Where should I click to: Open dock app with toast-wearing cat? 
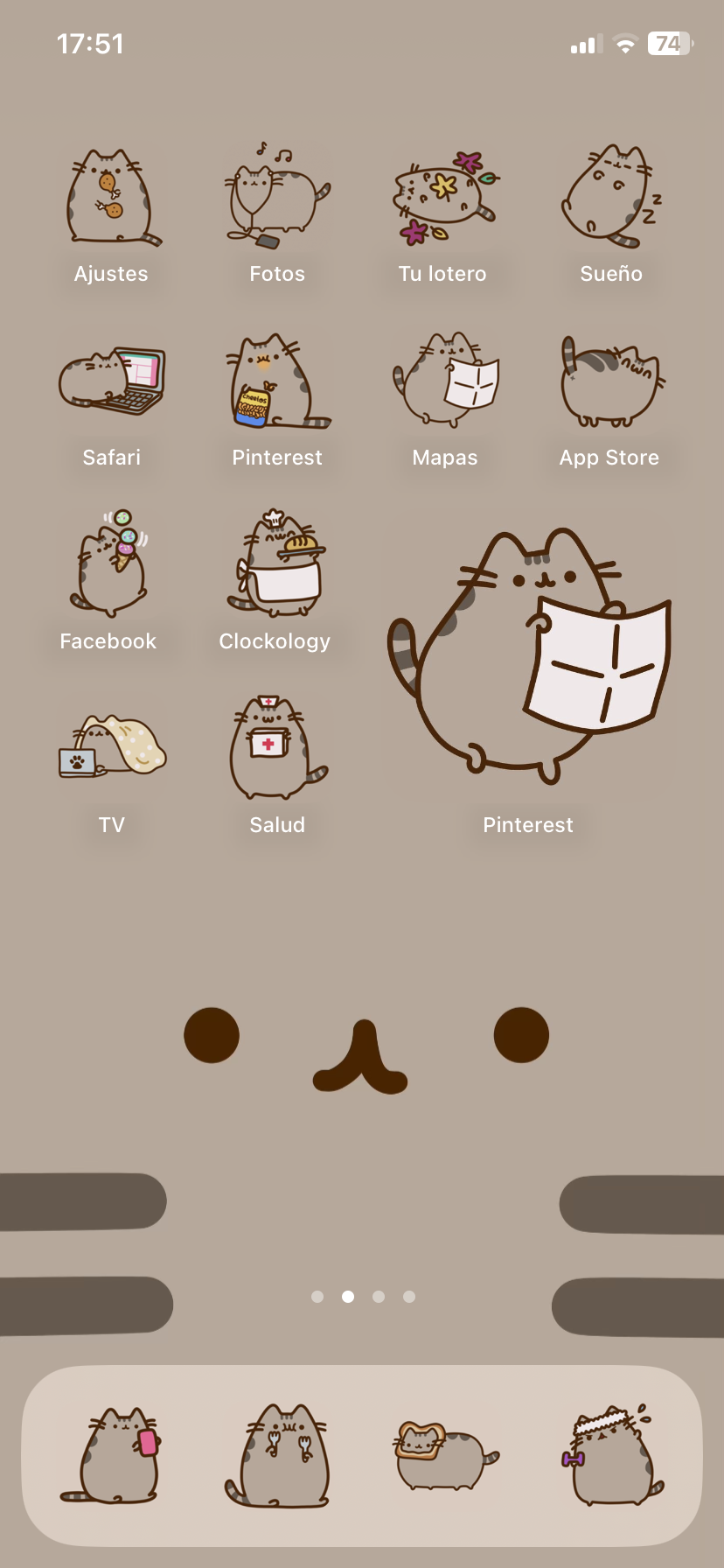pos(443,1456)
